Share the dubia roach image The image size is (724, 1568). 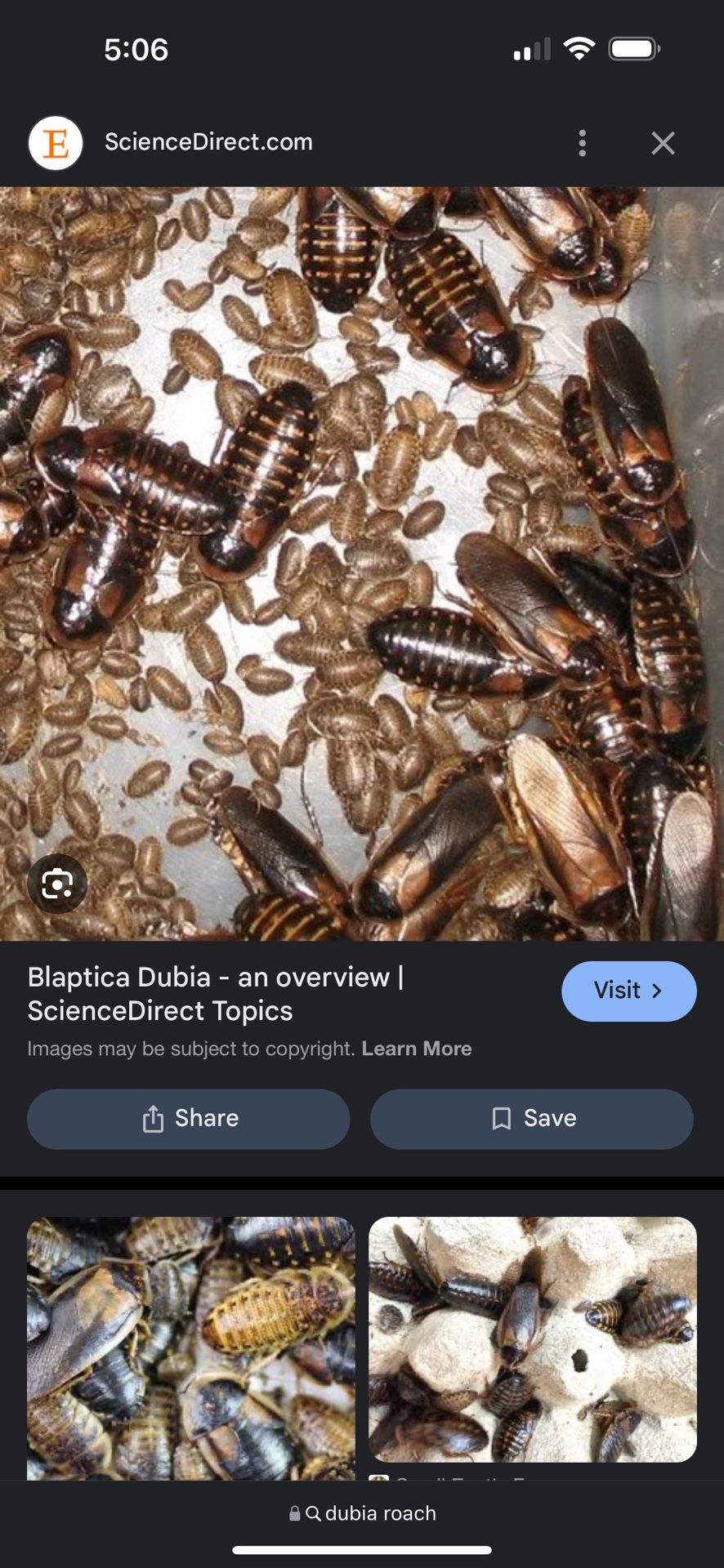(x=189, y=1119)
